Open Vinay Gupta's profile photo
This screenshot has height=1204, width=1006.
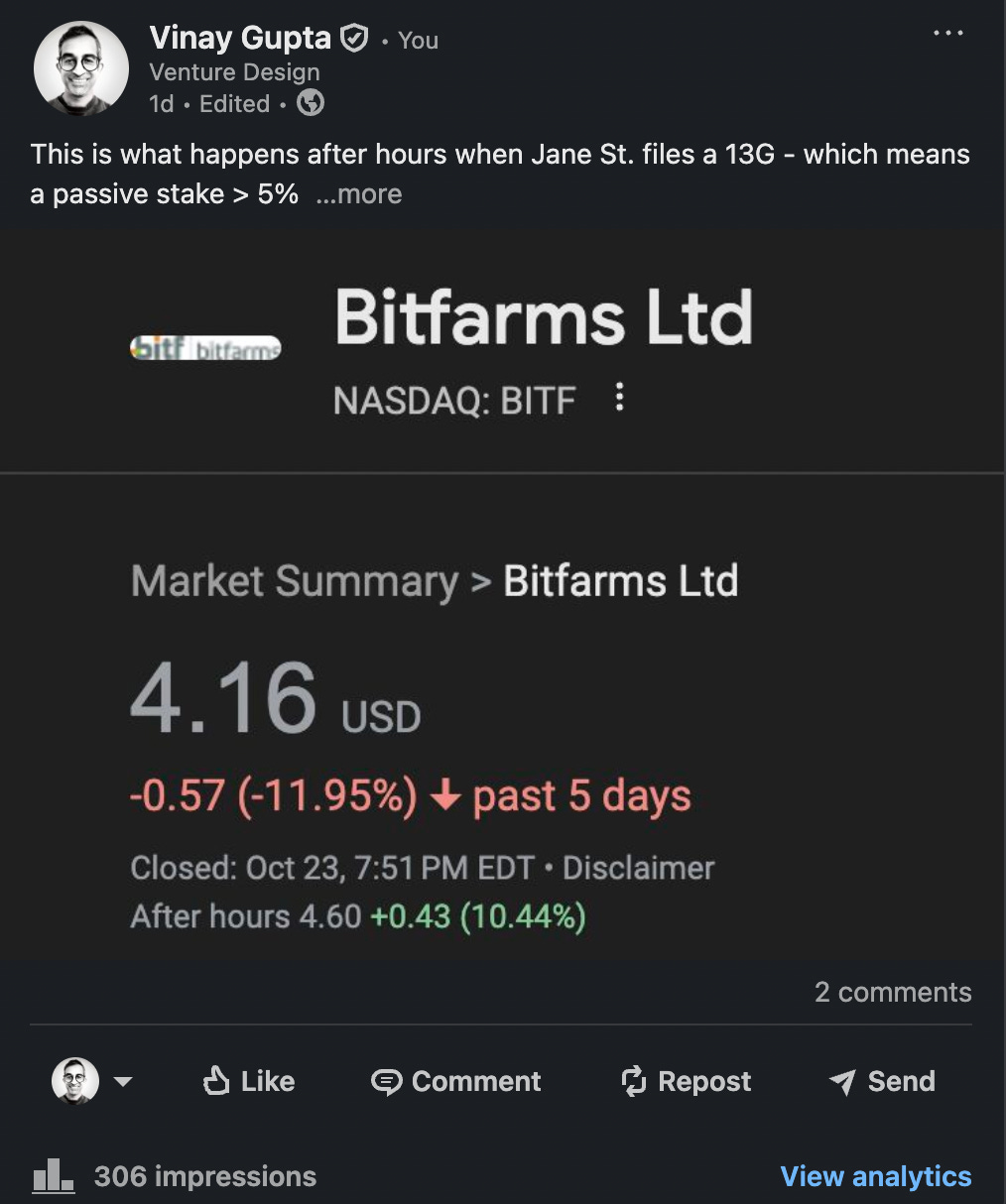(x=81, y=68)
